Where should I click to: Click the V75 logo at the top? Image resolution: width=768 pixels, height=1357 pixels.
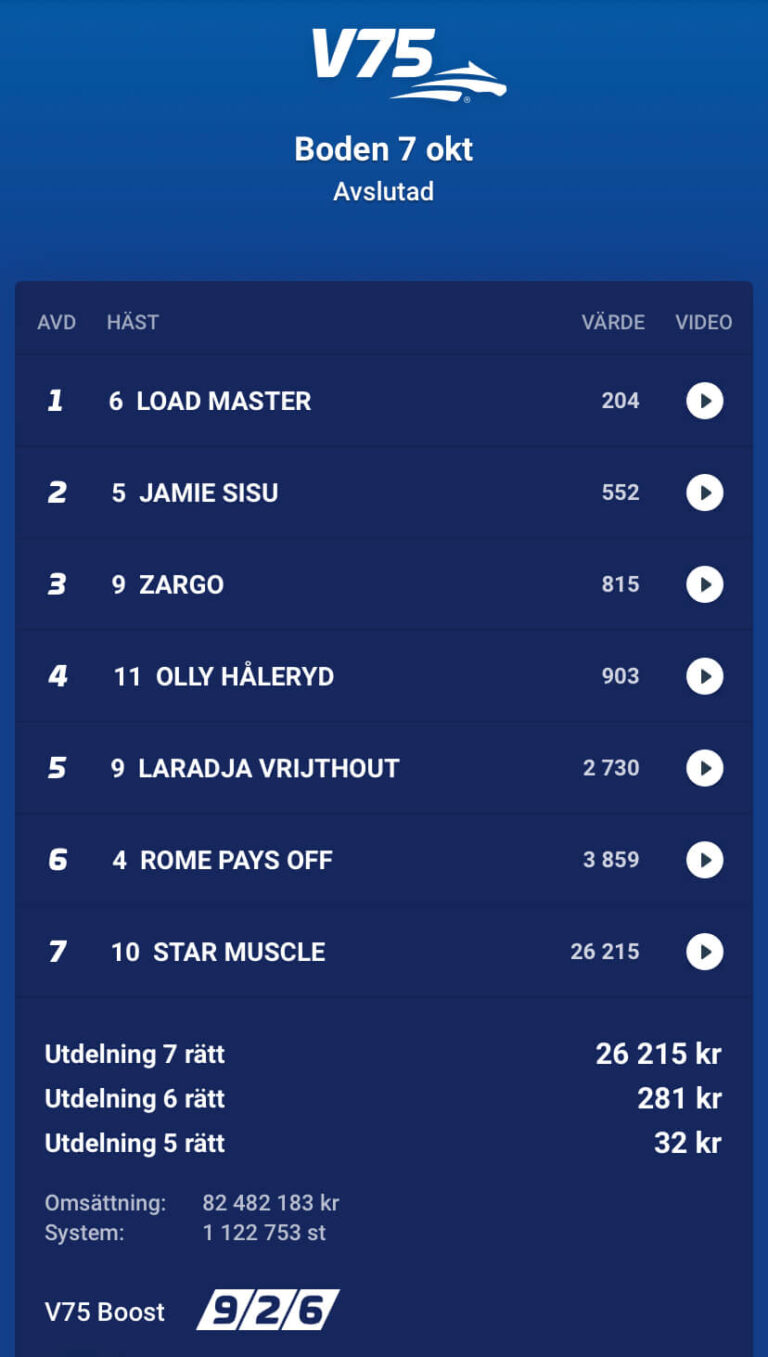pos(384,60)
